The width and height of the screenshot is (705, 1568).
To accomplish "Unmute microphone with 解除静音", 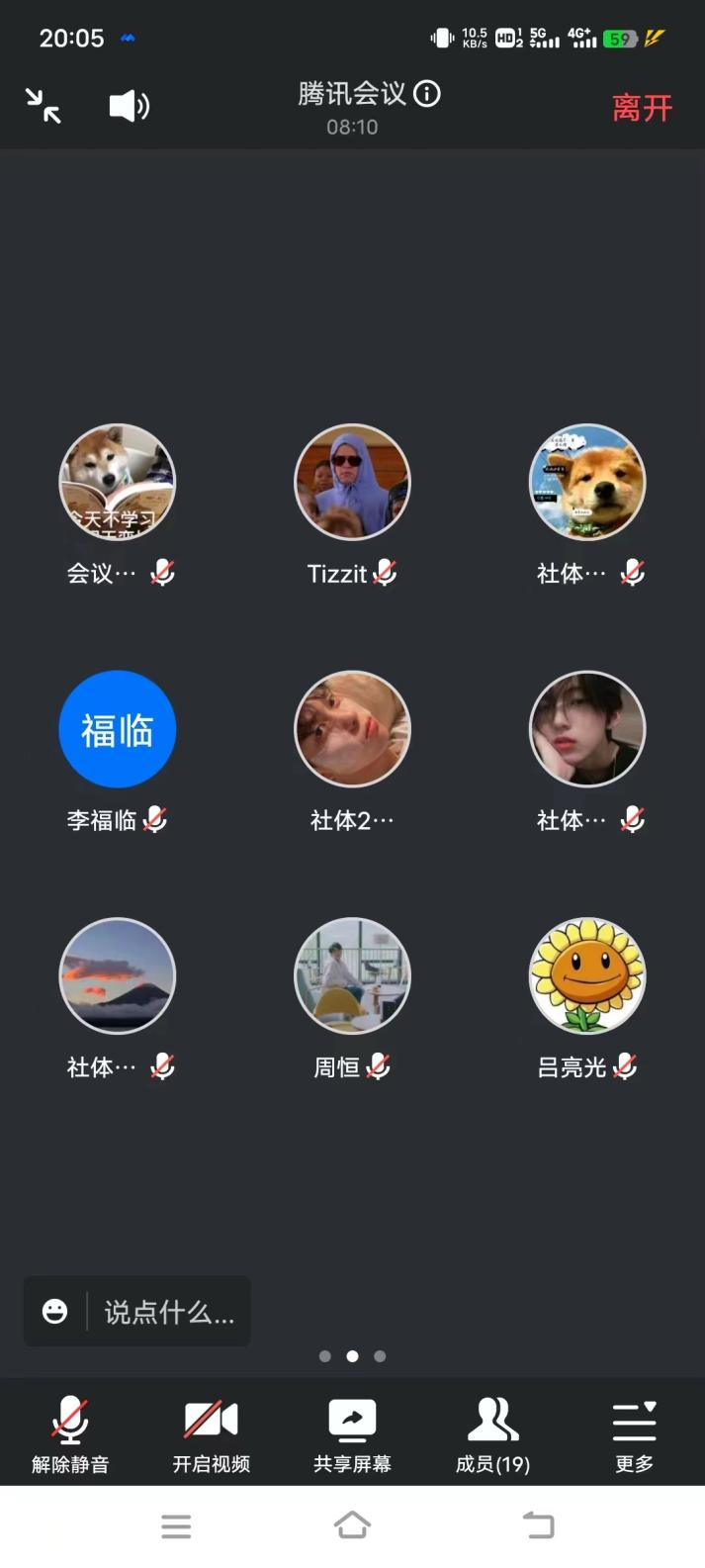I will tap(70, 1434).
